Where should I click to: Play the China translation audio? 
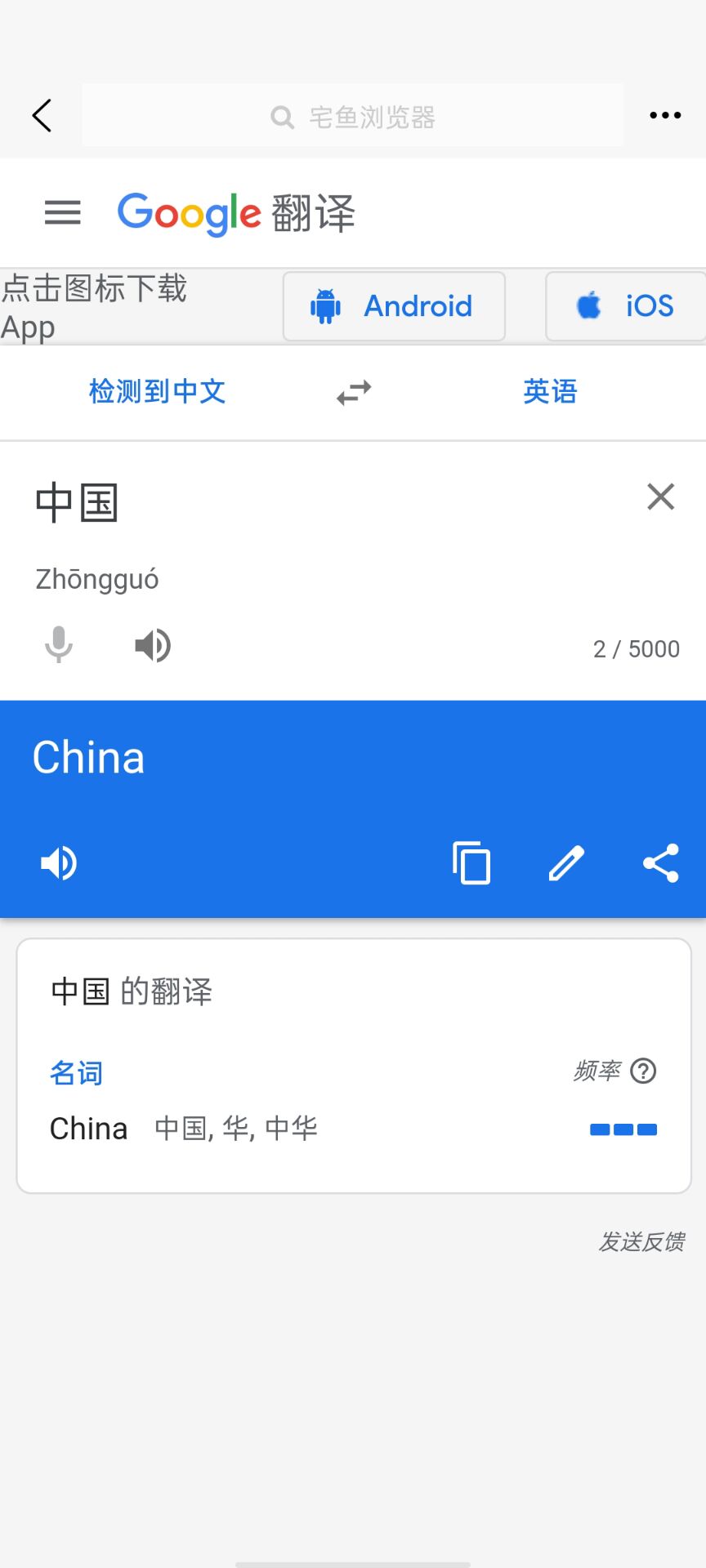[x=59, y=863]
